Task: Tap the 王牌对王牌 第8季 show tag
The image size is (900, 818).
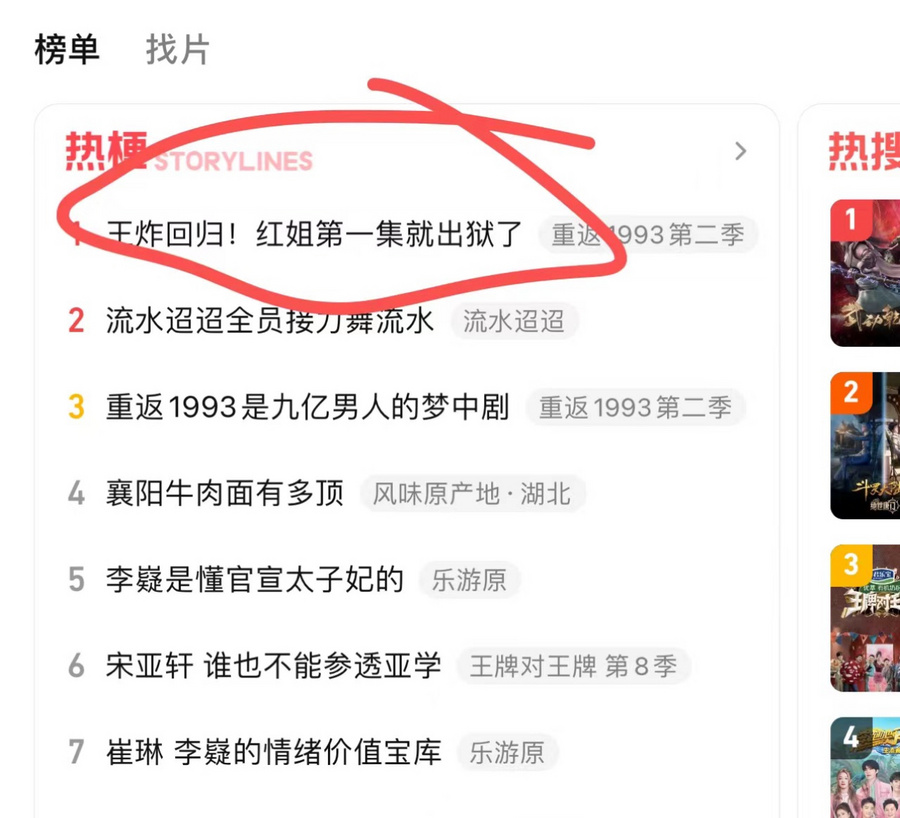Action: (x=573, y=667)
